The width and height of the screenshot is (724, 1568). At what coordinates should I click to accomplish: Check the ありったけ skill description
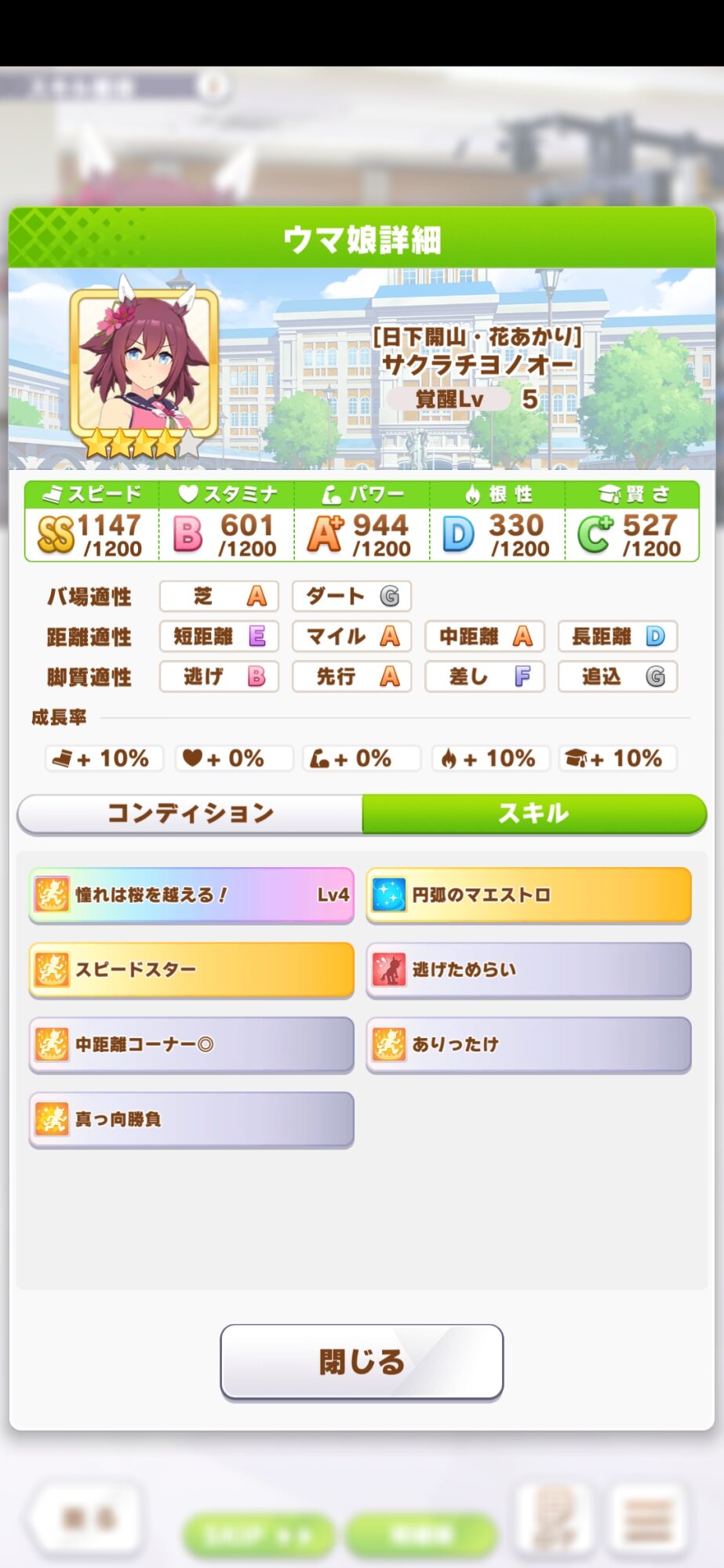pyautogui.click(x=529, y=1044)
